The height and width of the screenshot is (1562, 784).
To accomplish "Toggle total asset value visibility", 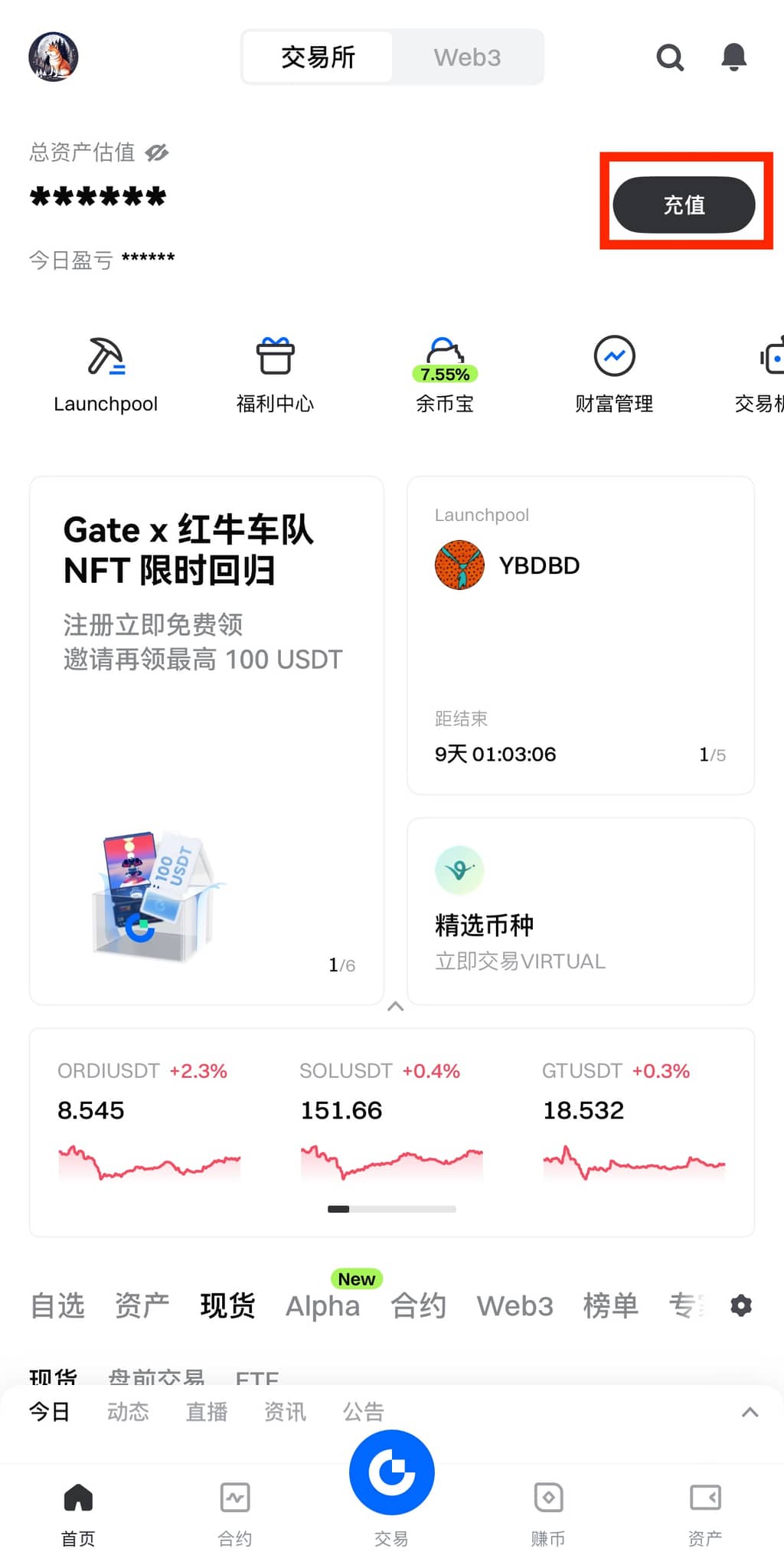I will pos(157,152).
